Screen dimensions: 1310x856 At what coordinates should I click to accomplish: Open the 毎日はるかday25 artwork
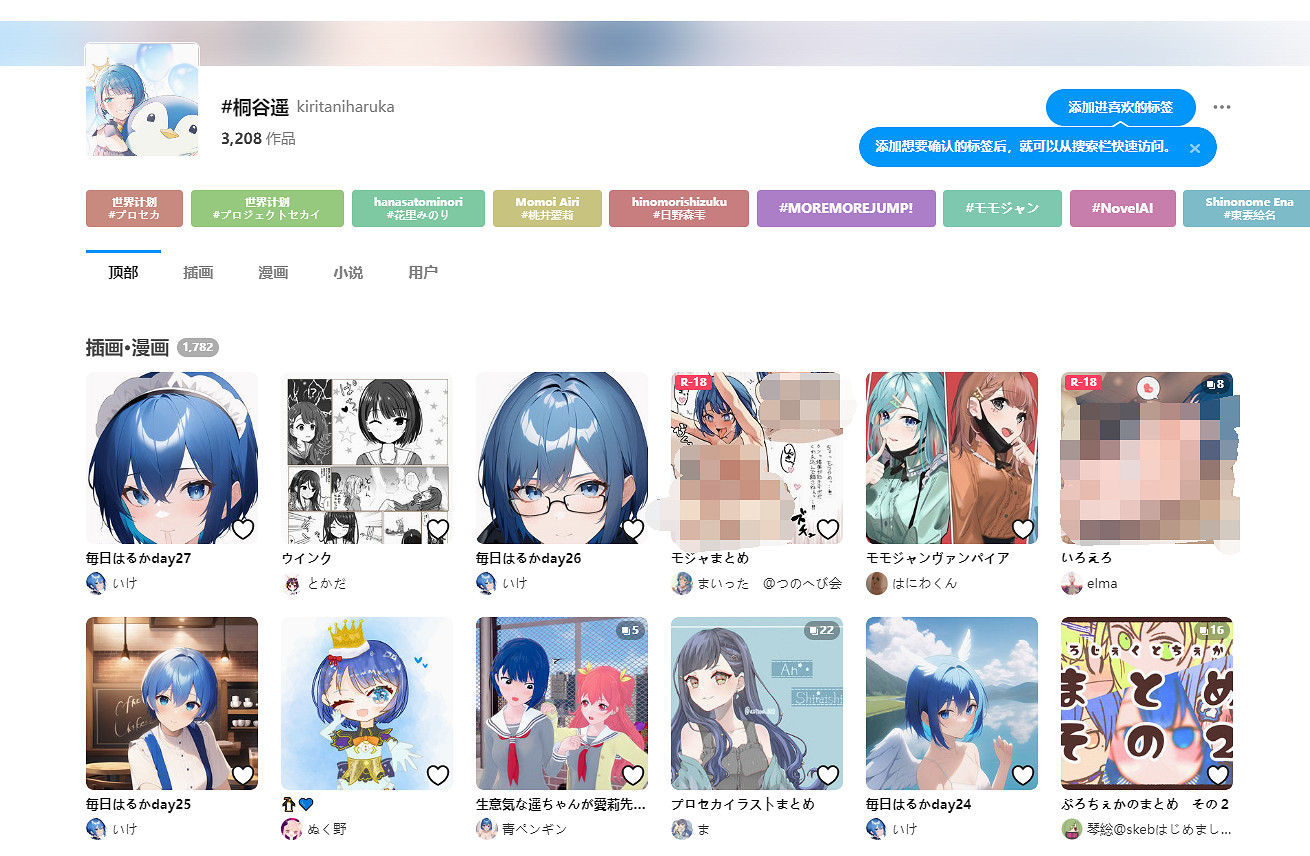coord(171,703)
